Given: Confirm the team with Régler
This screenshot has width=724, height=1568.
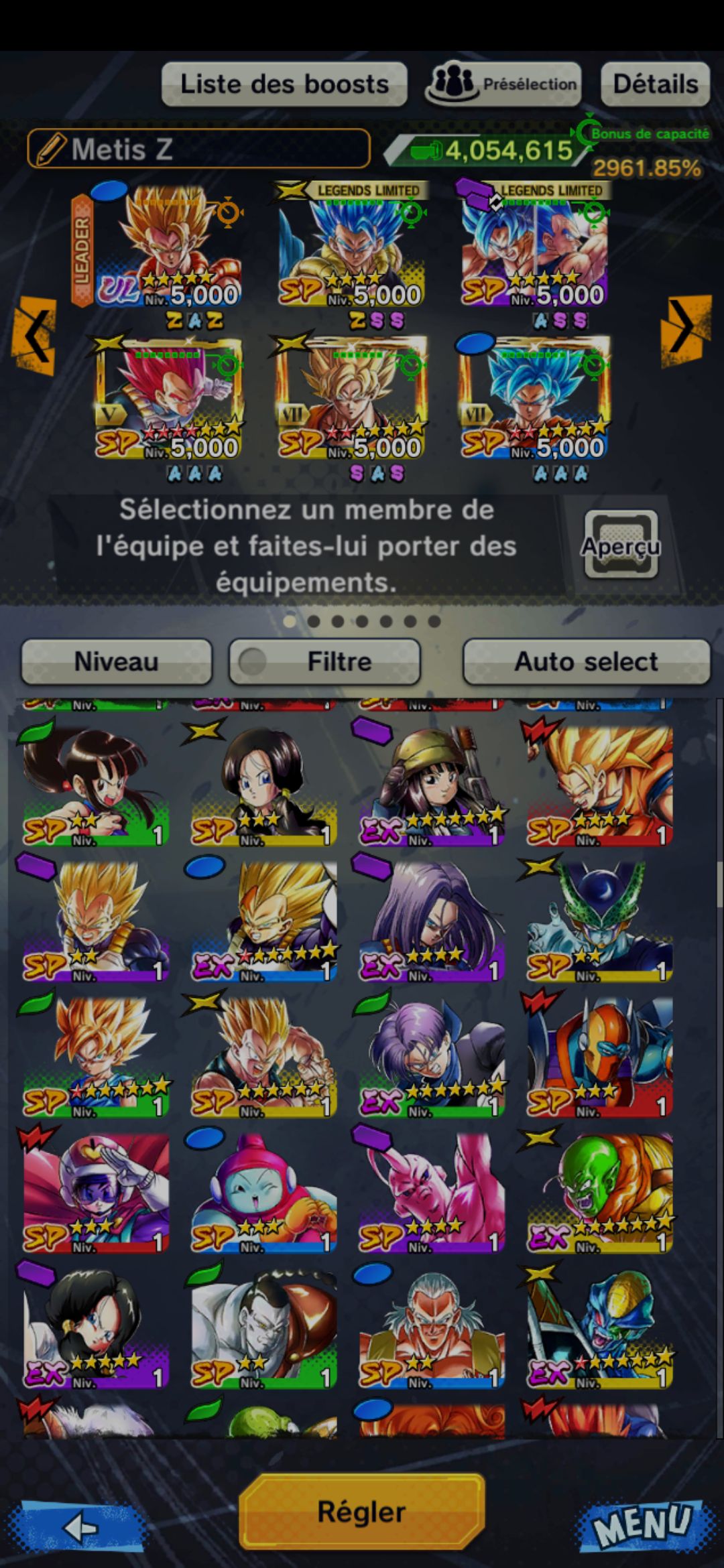Looking at the screenshot, I should (361, 1511).
